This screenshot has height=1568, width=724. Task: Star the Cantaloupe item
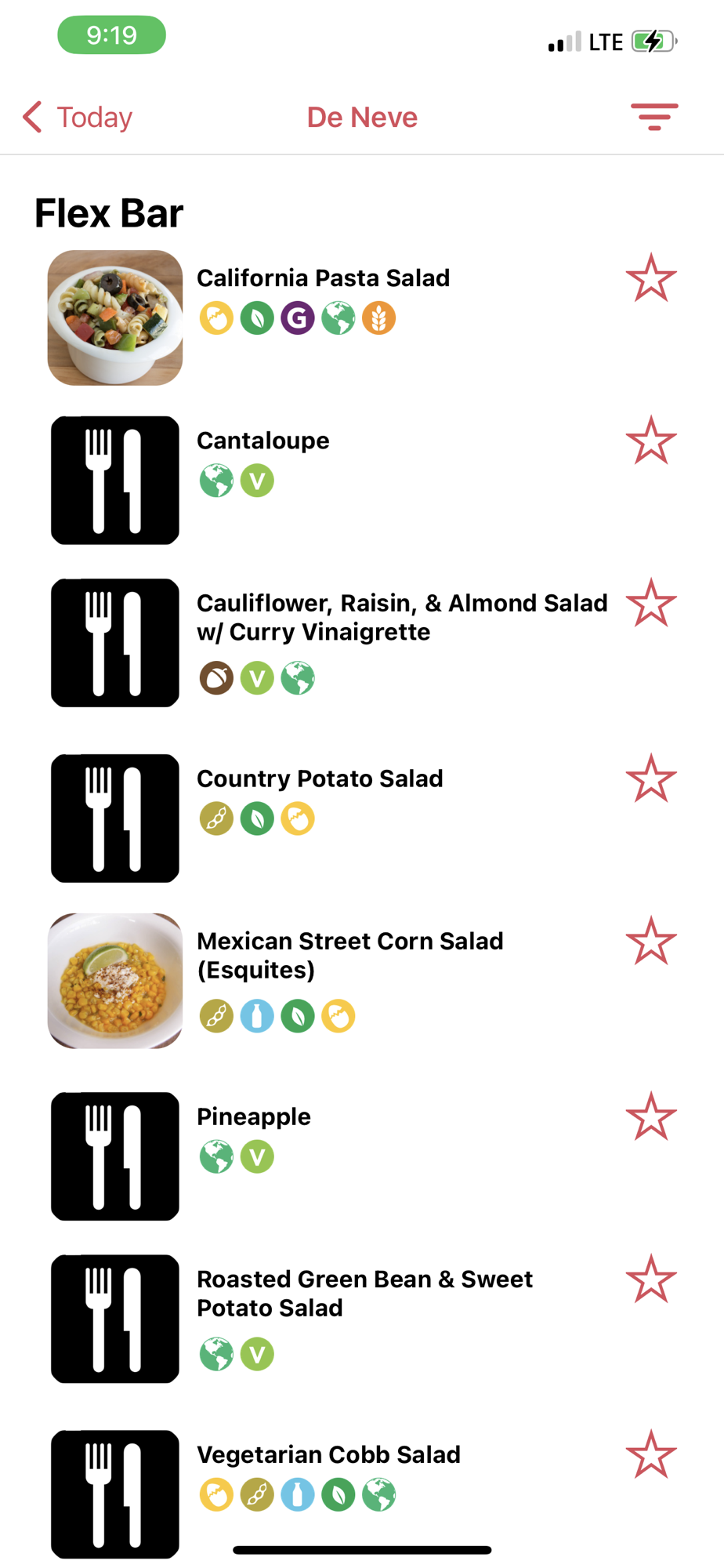[651, 441]
